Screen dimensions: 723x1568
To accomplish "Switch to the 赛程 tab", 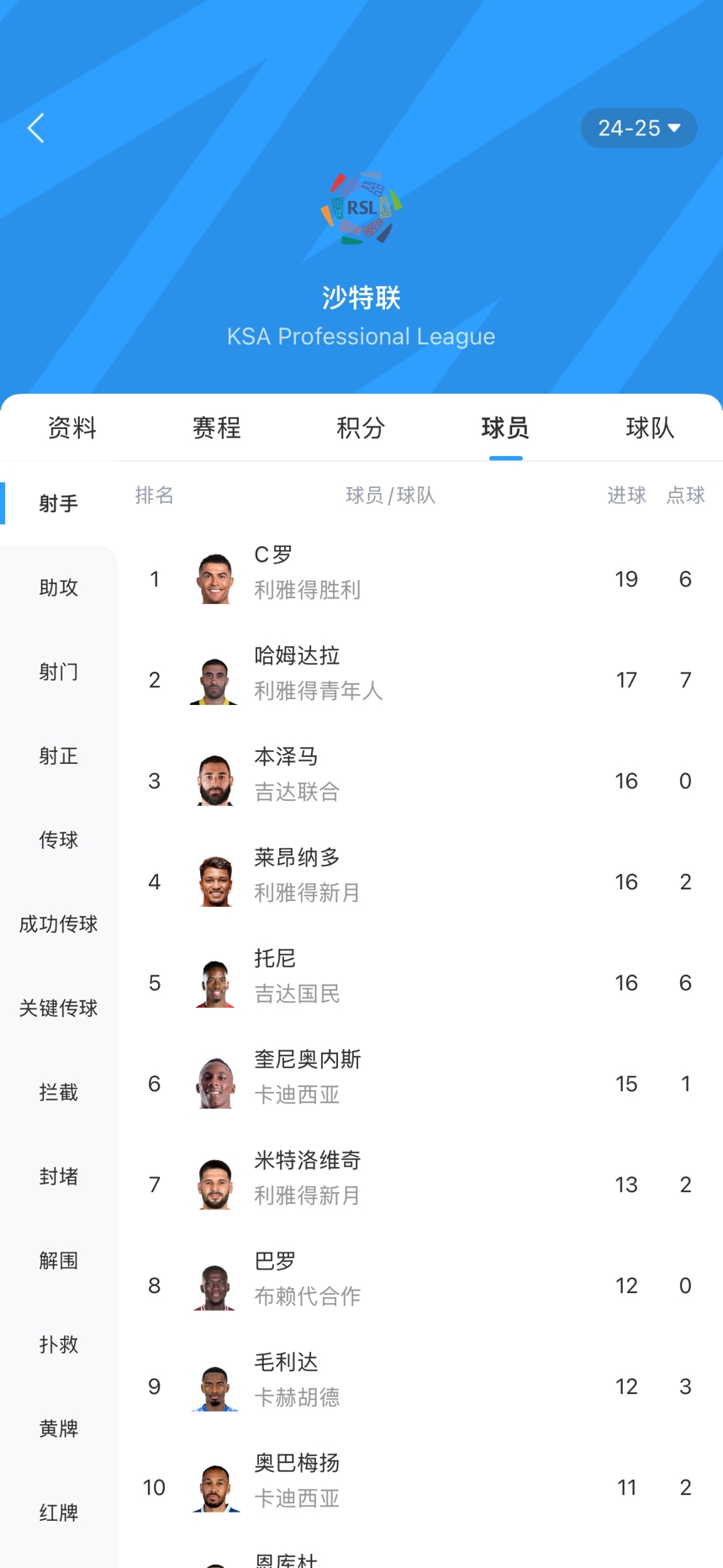I will (217, 428).
